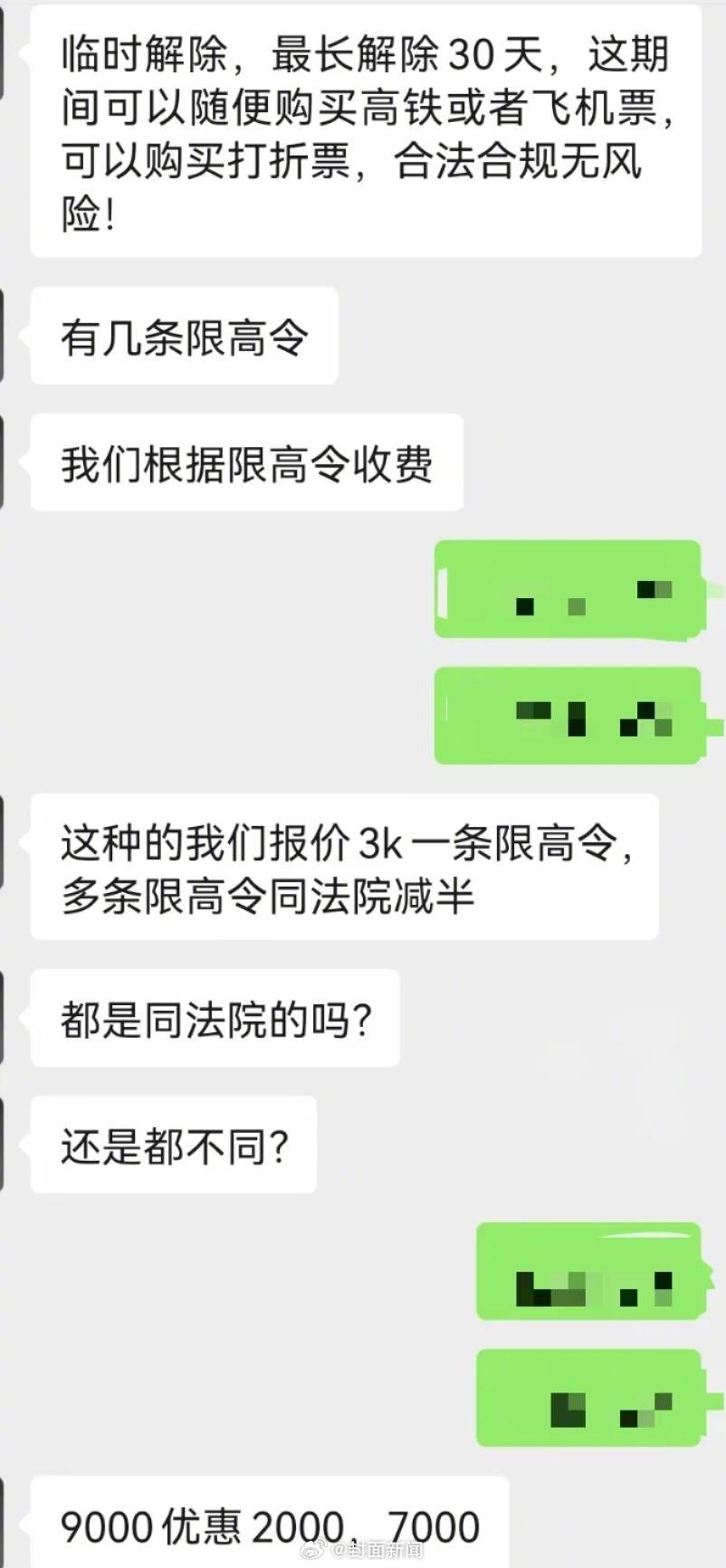Click the fourth green censored reply bubble
The image size is (726, 1568).
coord(588,1398)
